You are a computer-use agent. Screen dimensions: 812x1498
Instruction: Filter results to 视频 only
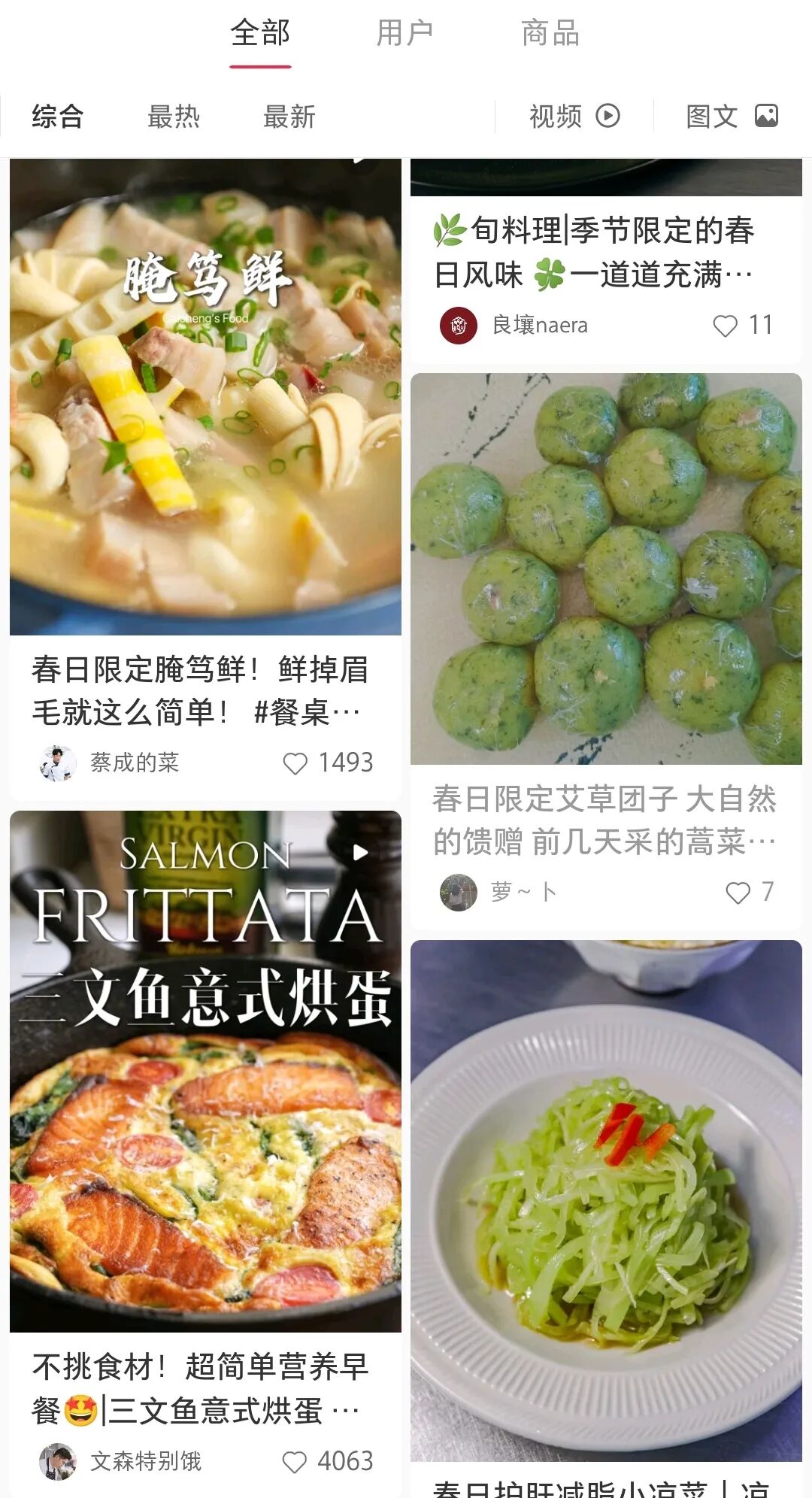pyautogui.click(x=574, y=117)
